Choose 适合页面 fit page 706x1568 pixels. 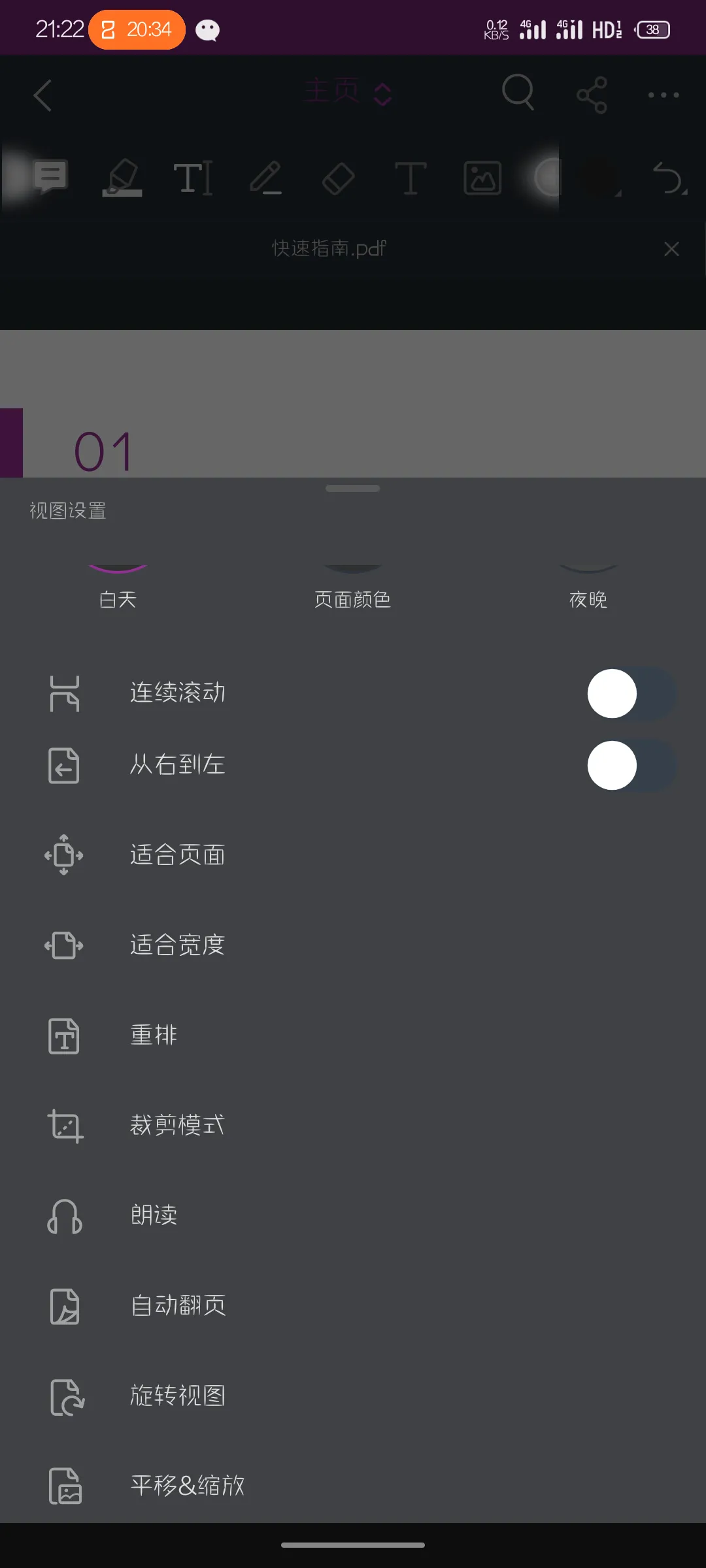[x=353, y=855]
